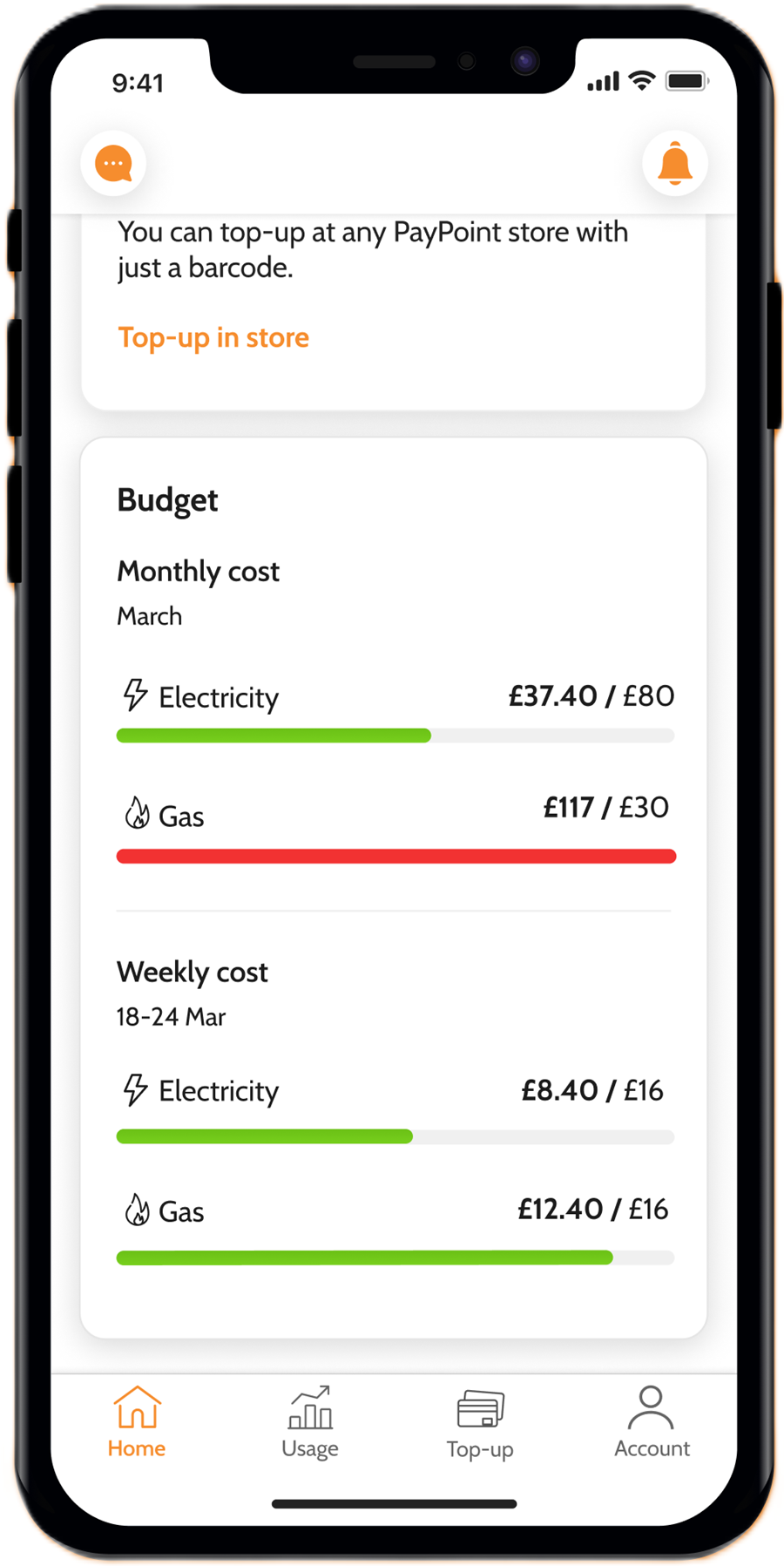Tap the Gas flame icon under Weekly cost
Viewport: 784px width, 1566px height.
[137, 1210]
